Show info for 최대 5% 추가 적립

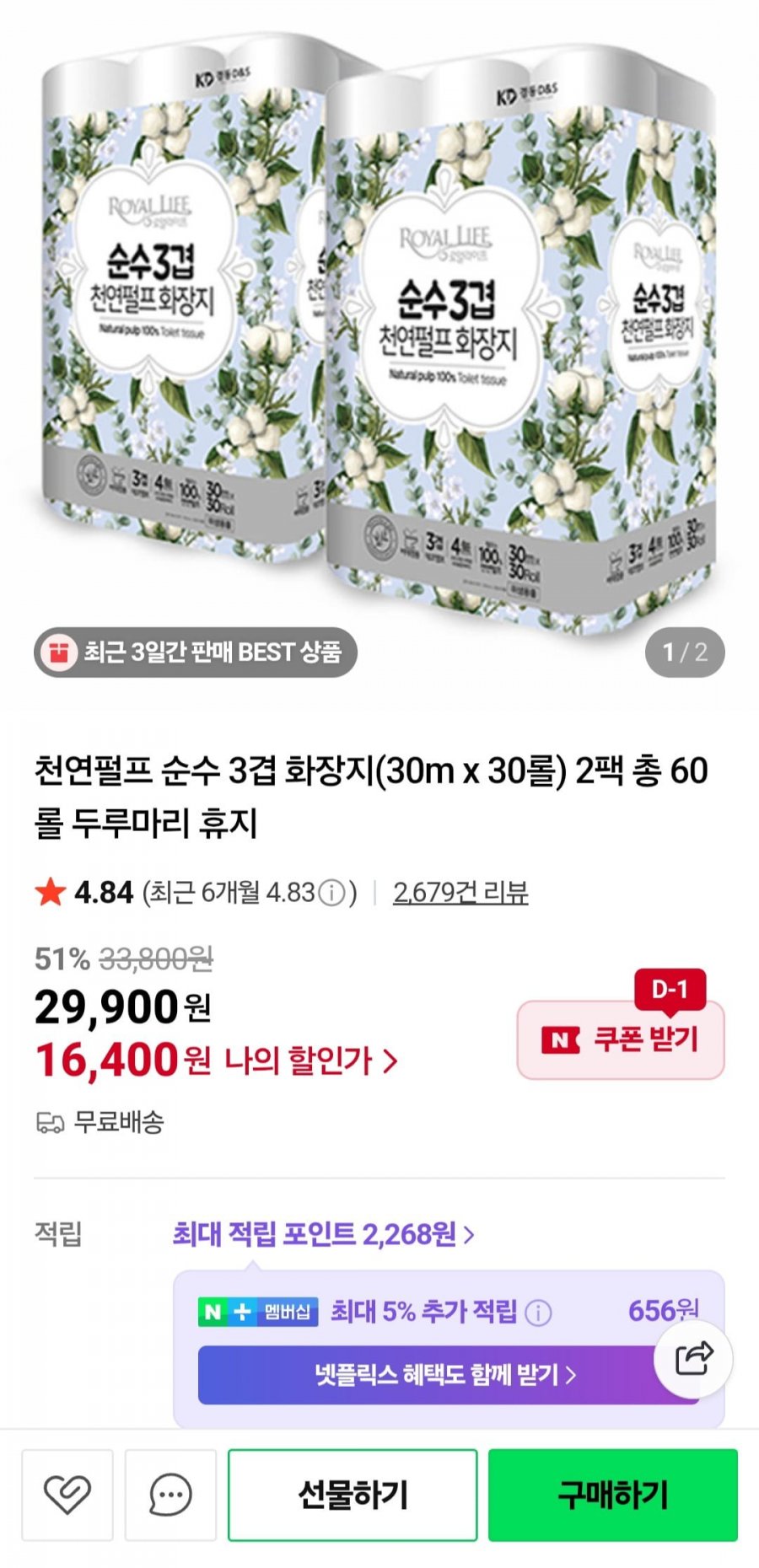pyautogui.click(x=538, y=1312)
